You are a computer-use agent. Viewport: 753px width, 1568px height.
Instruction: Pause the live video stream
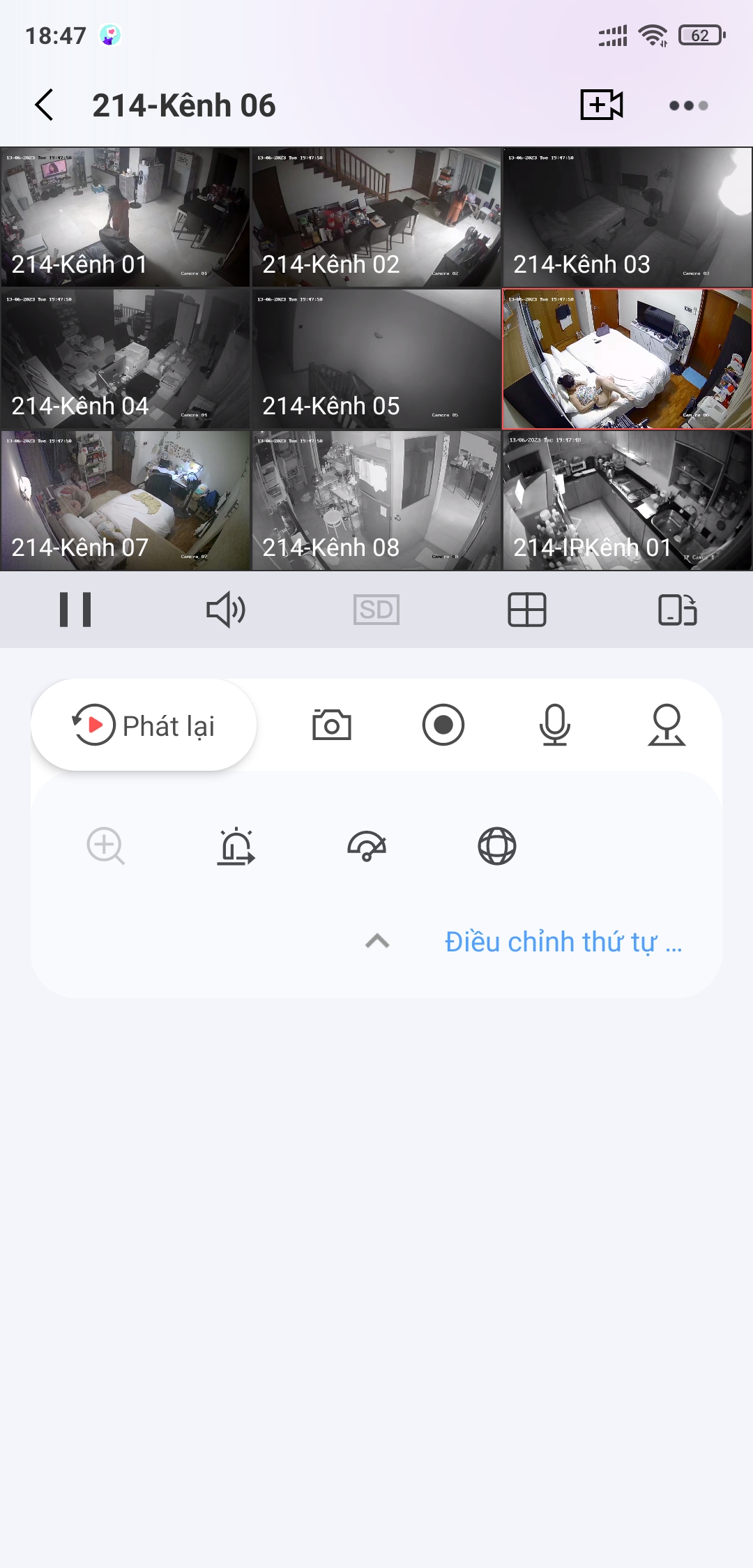pos(75,610)
